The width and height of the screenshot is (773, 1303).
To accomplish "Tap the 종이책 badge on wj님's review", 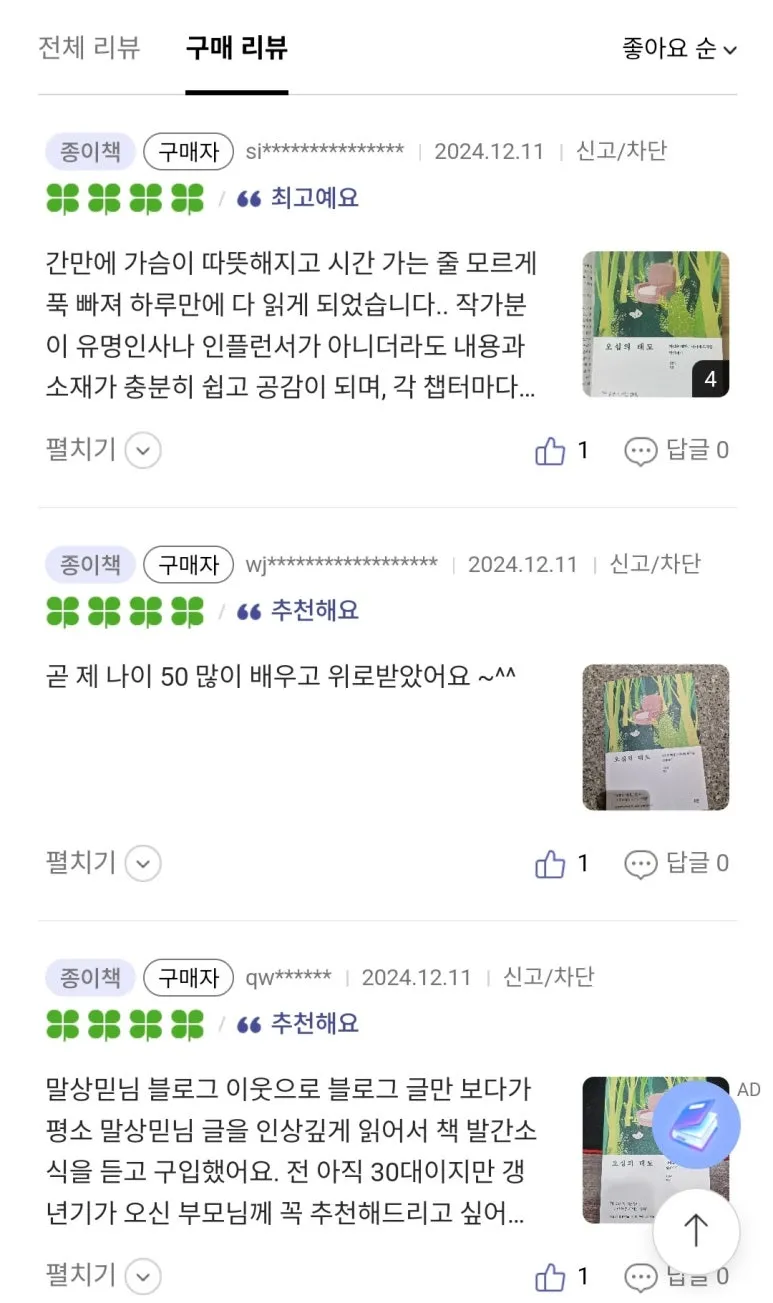I will [x=89, y=564].
